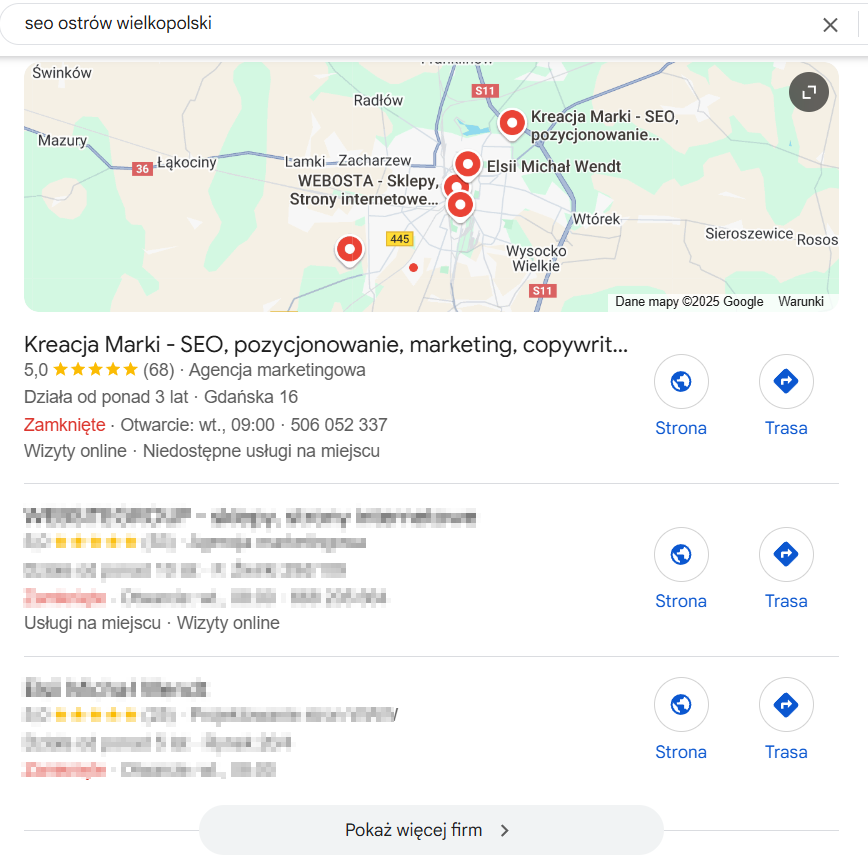Open the Kreacja Marki business listing
The image size is (868, 857).
point(326,346)
